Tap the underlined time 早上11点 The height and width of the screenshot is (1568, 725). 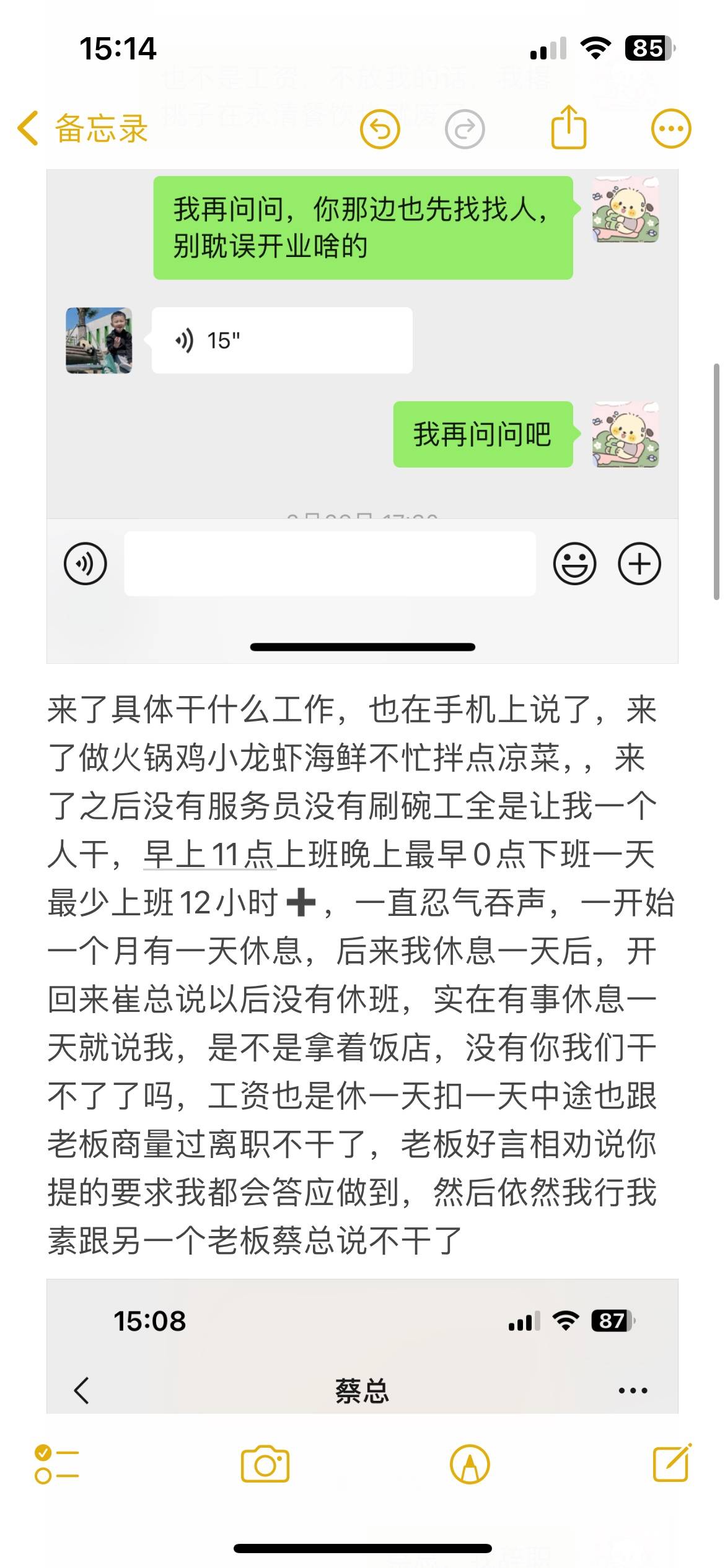[209, 855]
